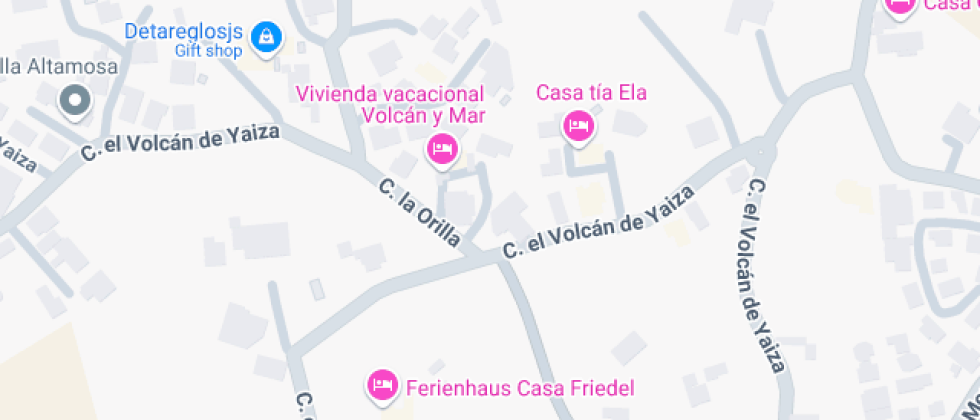Tap the Casa tía Ela lodging pin
980x420 pixels.
click(x=578, y=126)
